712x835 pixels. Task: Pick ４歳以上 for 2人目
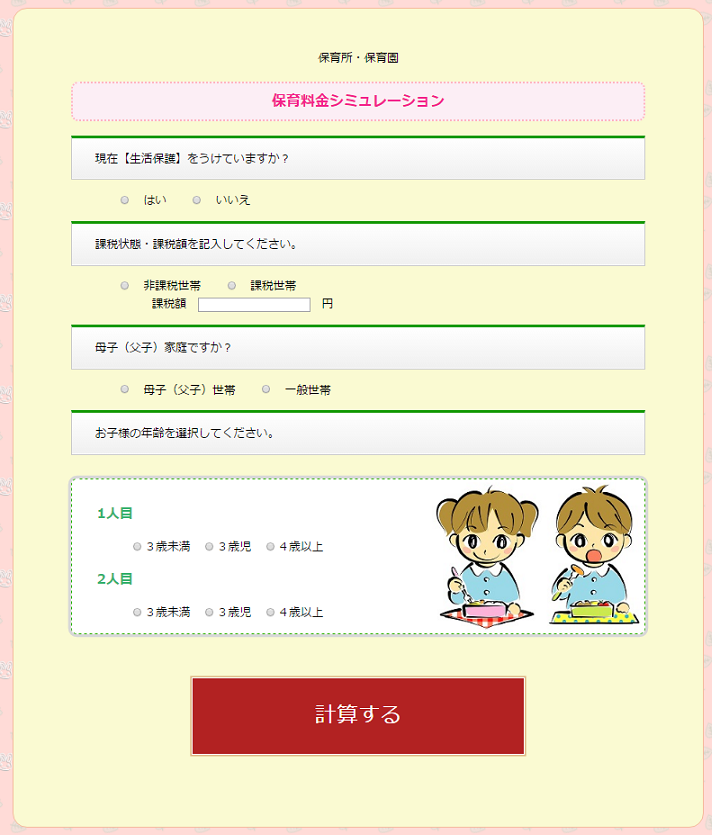(270, 612)
